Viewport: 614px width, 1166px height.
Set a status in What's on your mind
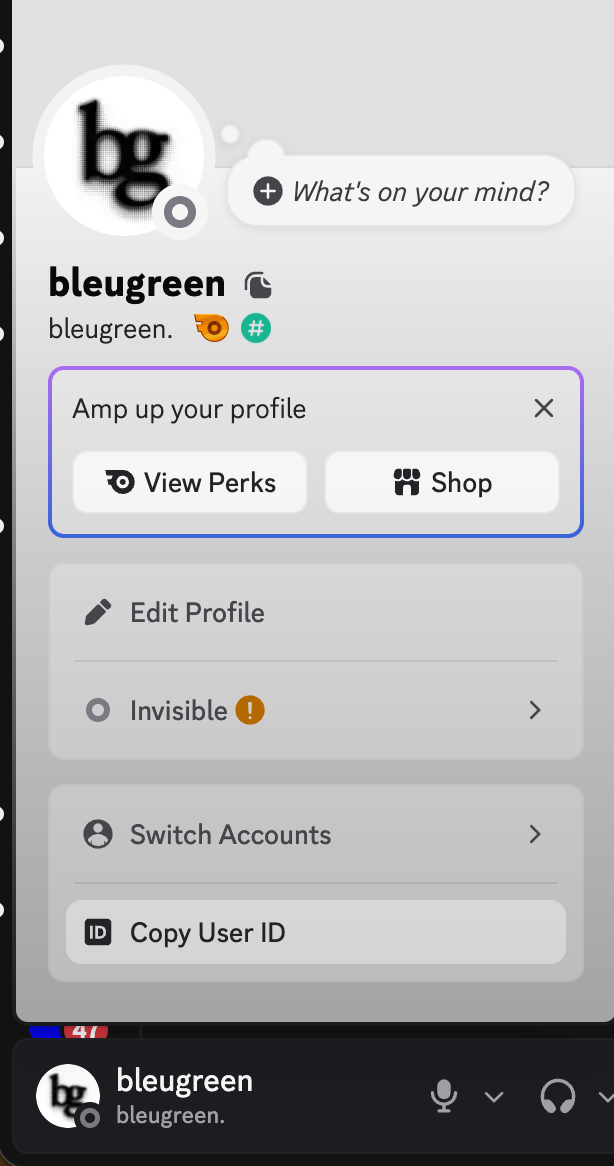click(401, 191)
